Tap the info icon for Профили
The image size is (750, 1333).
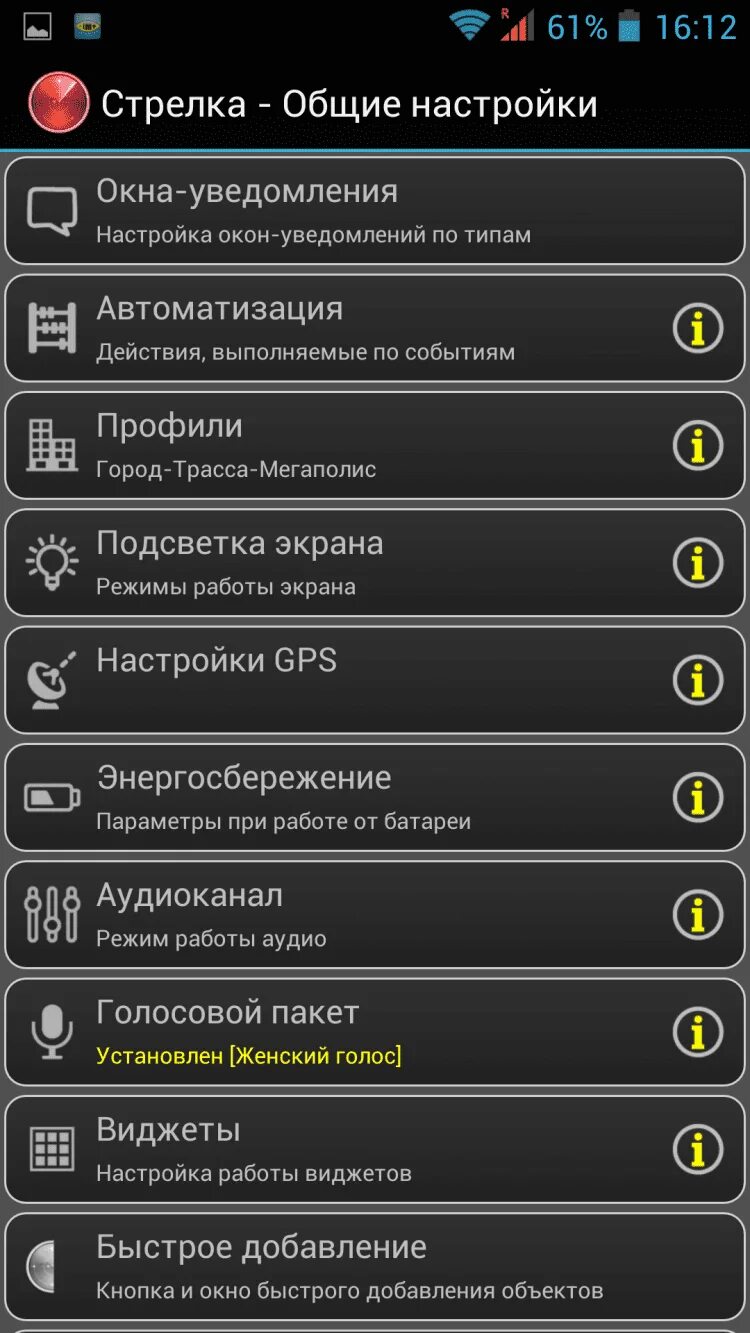click(697, 446)
